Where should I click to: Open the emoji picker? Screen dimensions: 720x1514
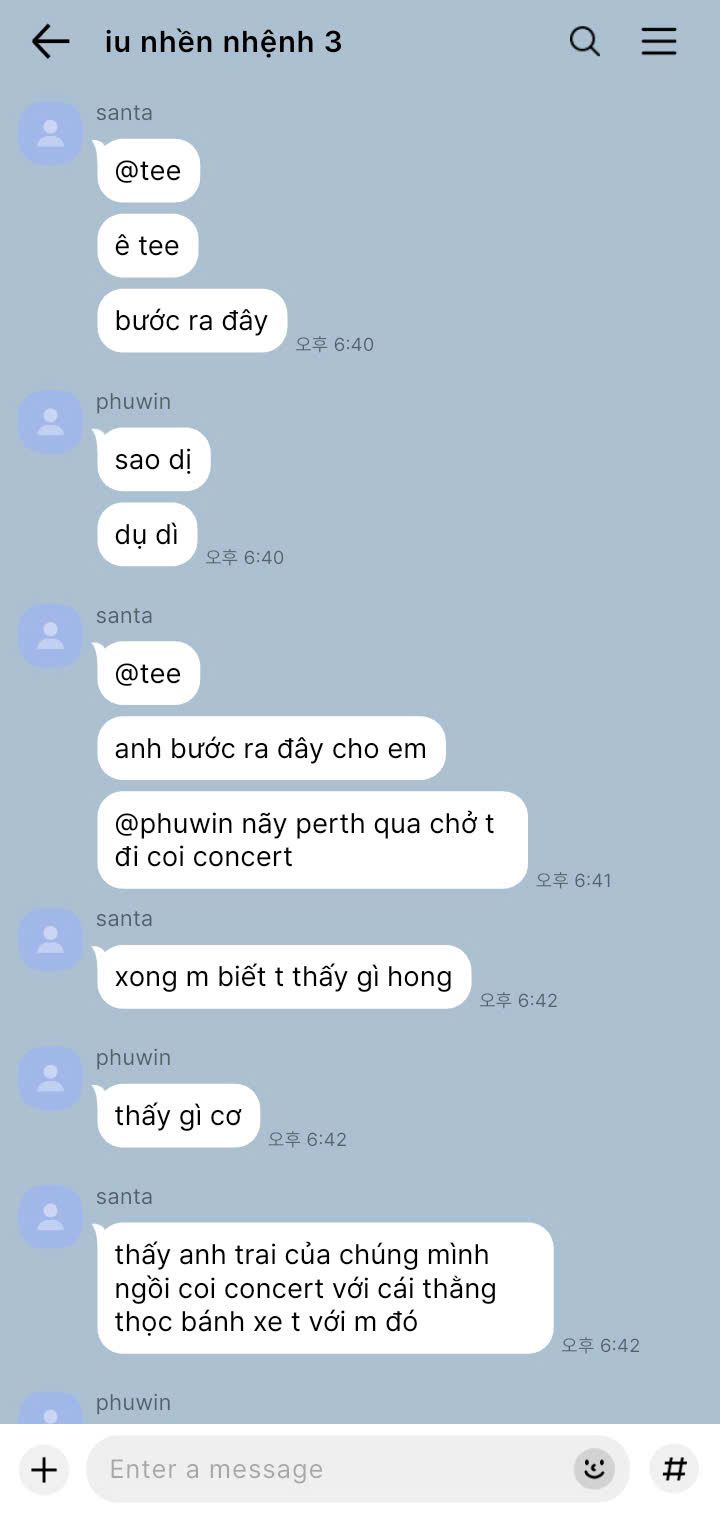point(594,1469)
